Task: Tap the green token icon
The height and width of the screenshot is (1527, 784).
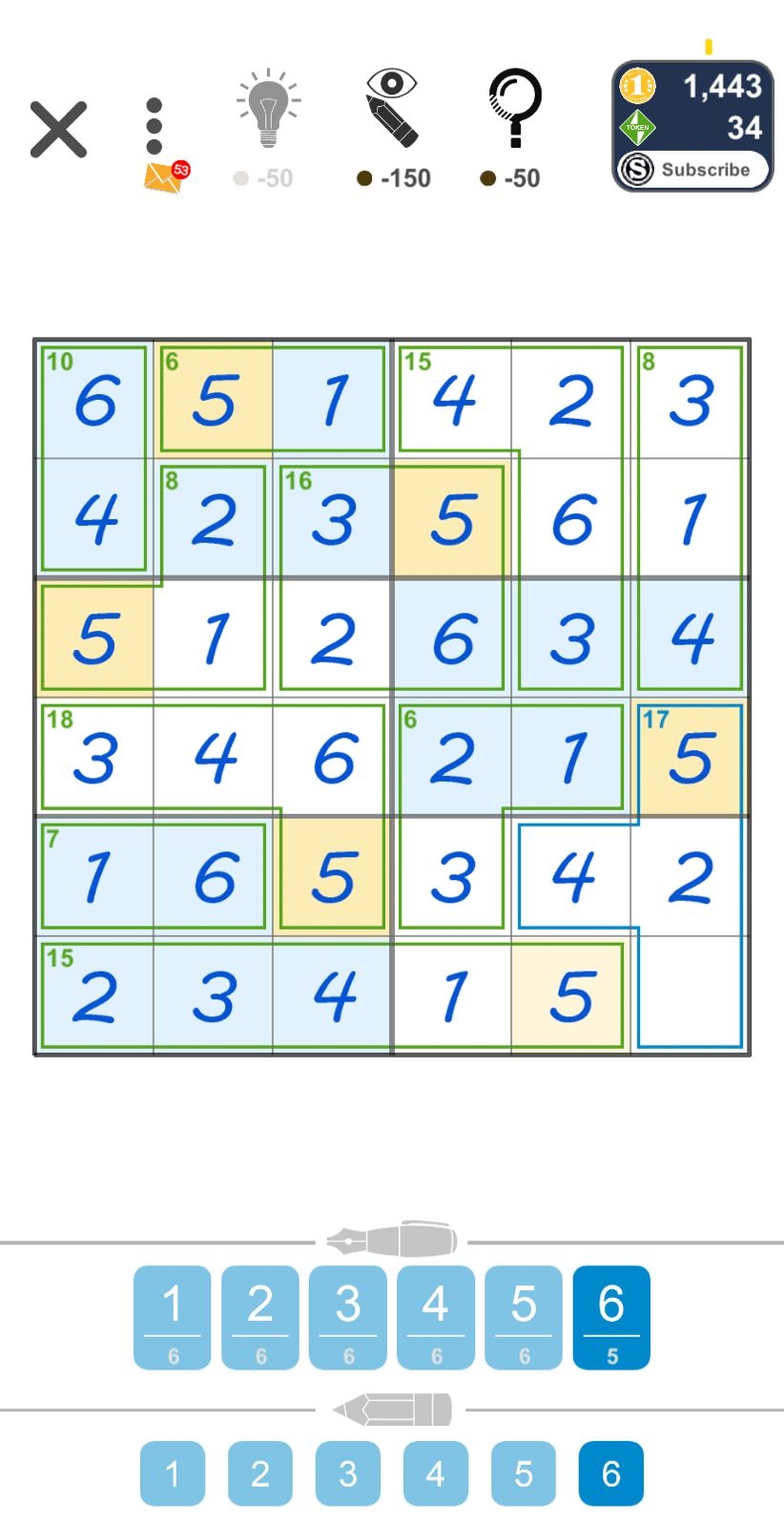Action: point(637,127)
